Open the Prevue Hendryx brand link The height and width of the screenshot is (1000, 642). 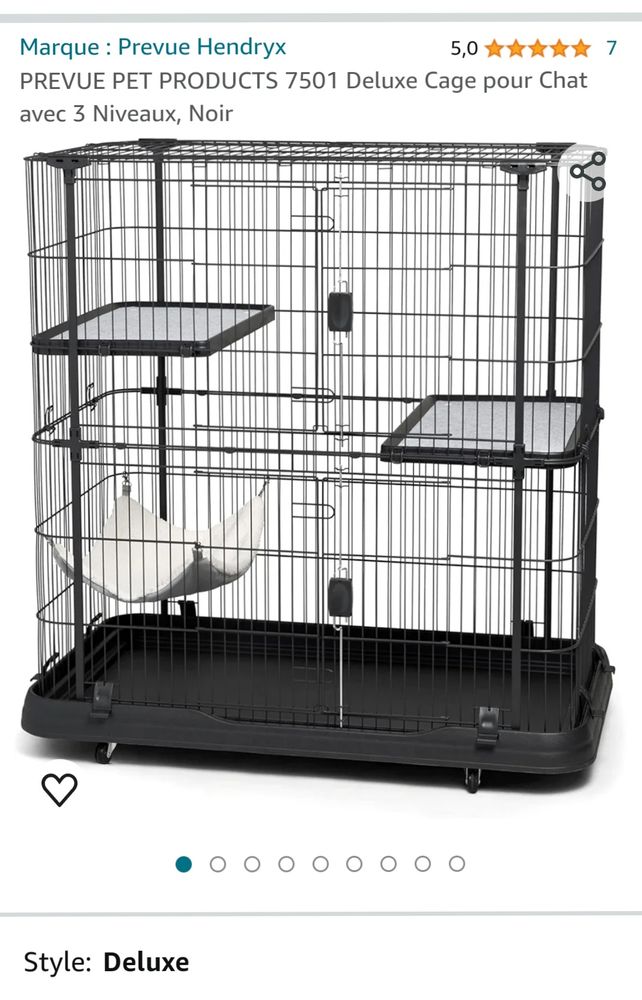(153, 46)
